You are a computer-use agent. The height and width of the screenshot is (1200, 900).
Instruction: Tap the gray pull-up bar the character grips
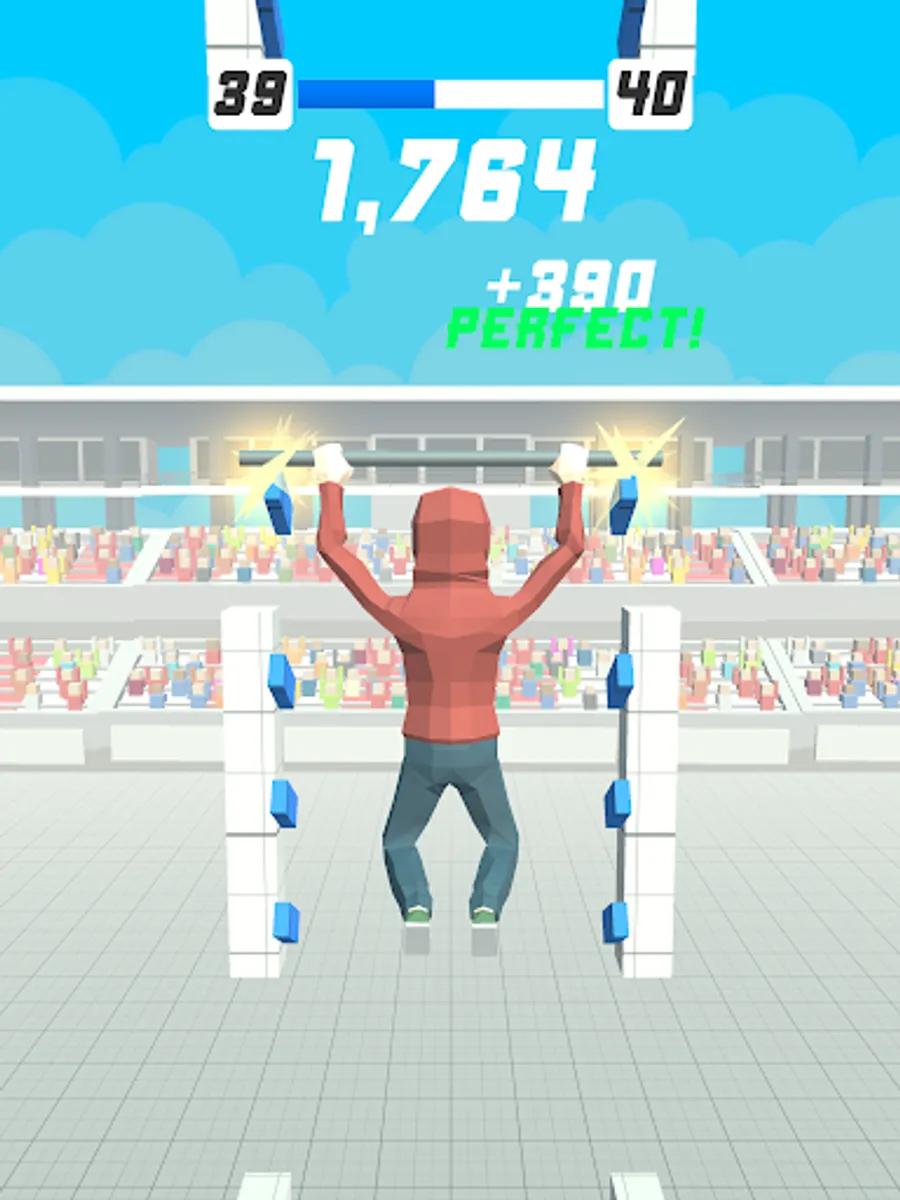click(x=450, y=462)
